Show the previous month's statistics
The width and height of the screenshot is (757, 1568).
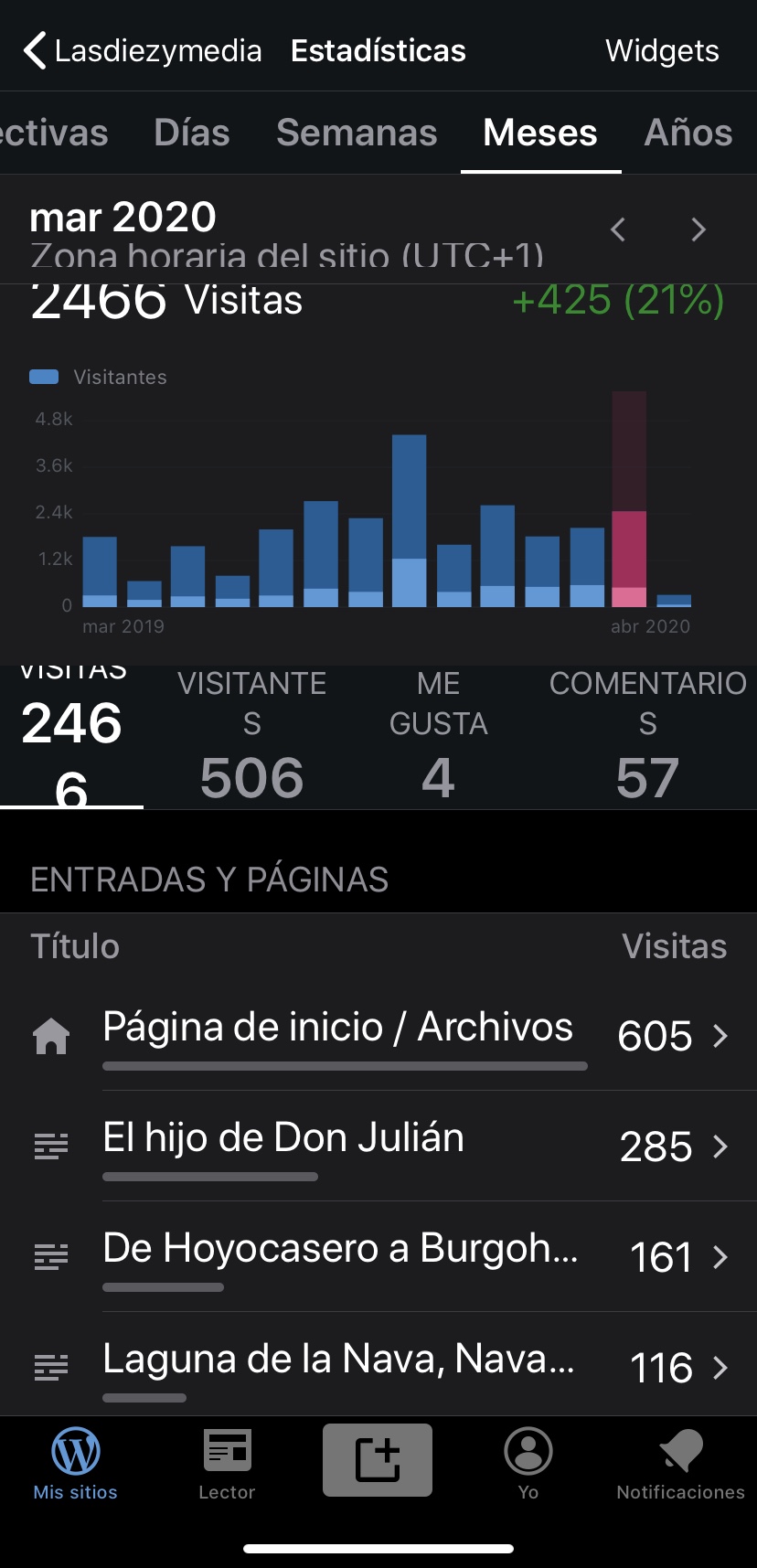[x=618, y=229]
